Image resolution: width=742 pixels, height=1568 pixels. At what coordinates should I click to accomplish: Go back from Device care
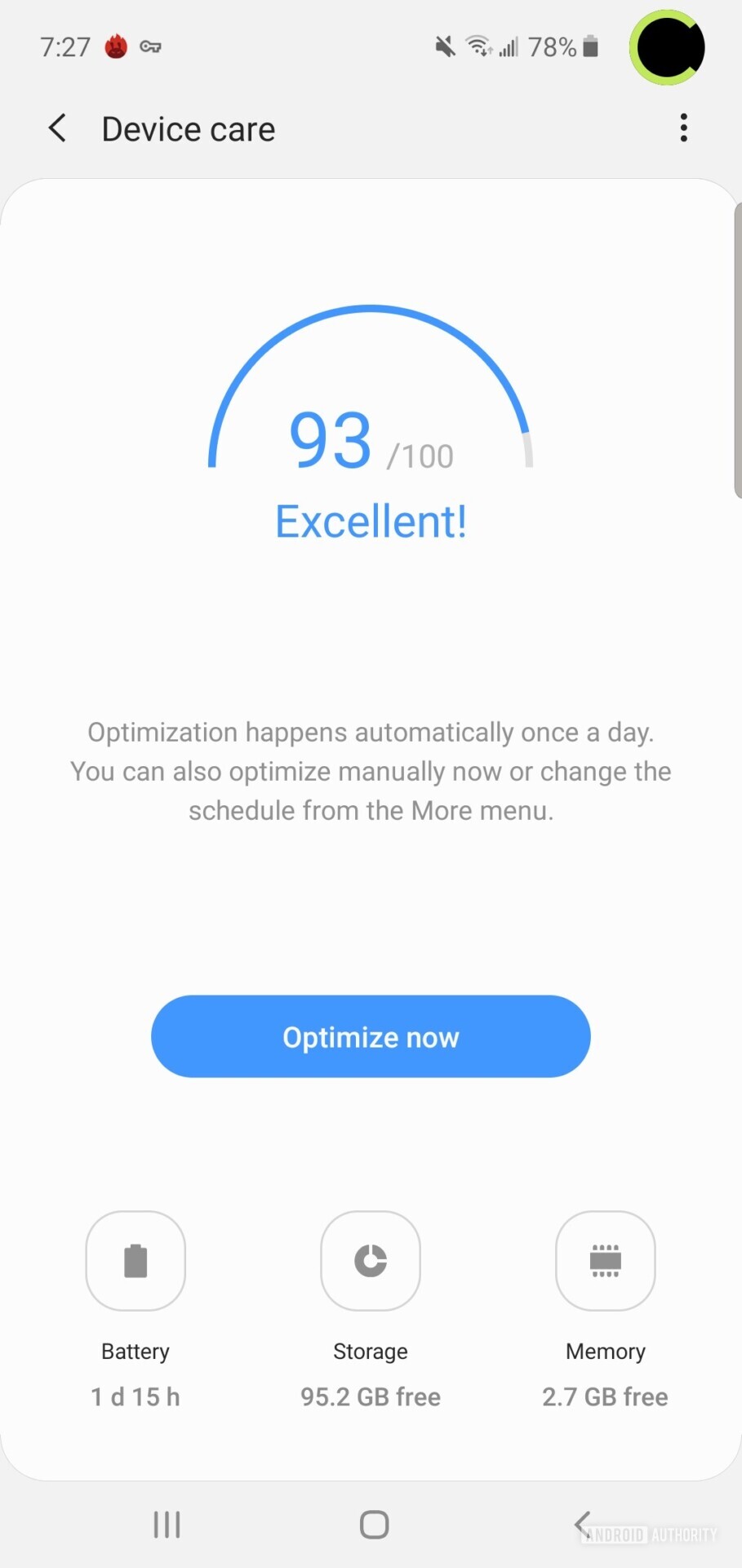[57, 128]
